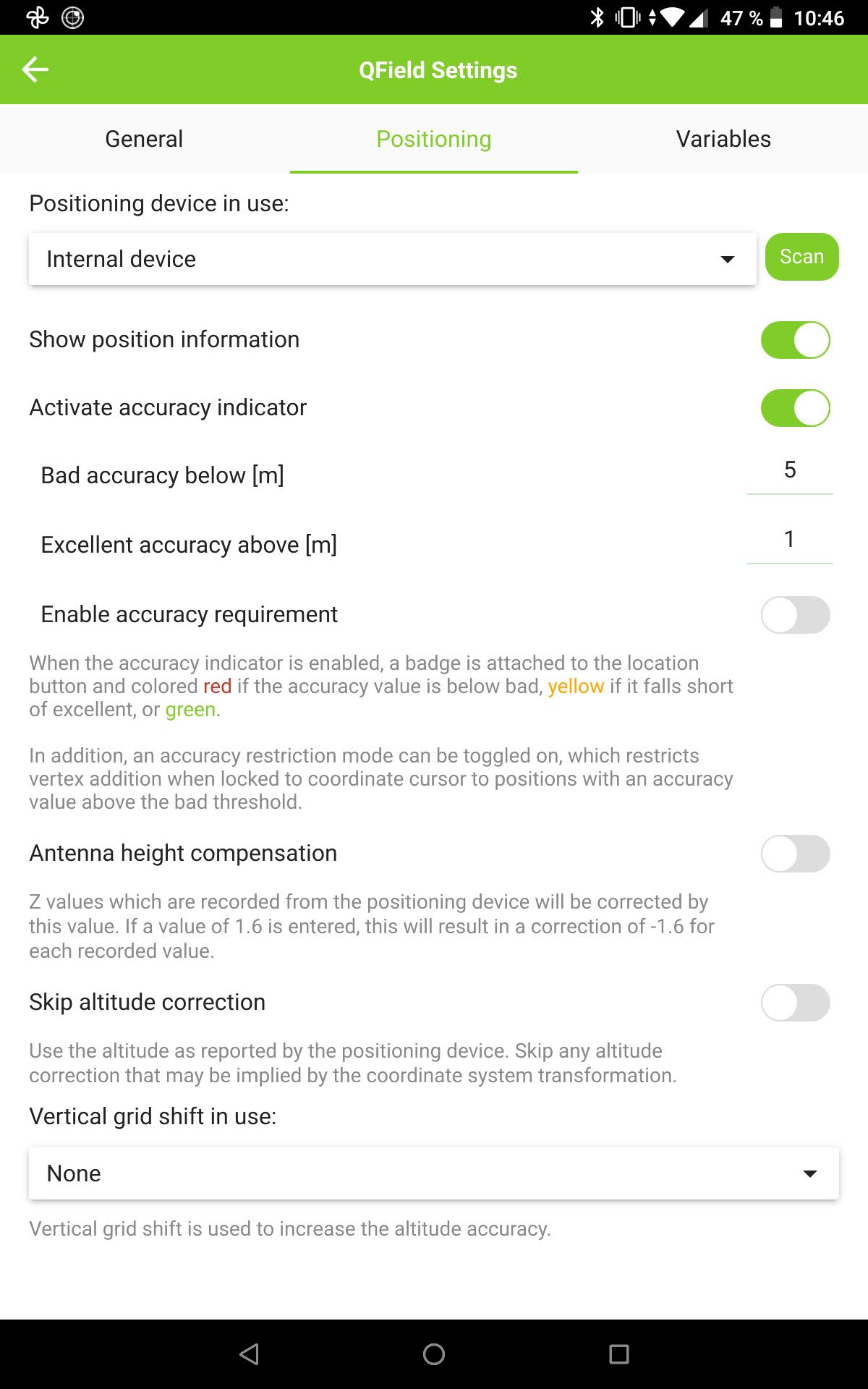Open the system recent apps view
The width and height of the screenshot is (868, 1389).
tap(619, 1354)
